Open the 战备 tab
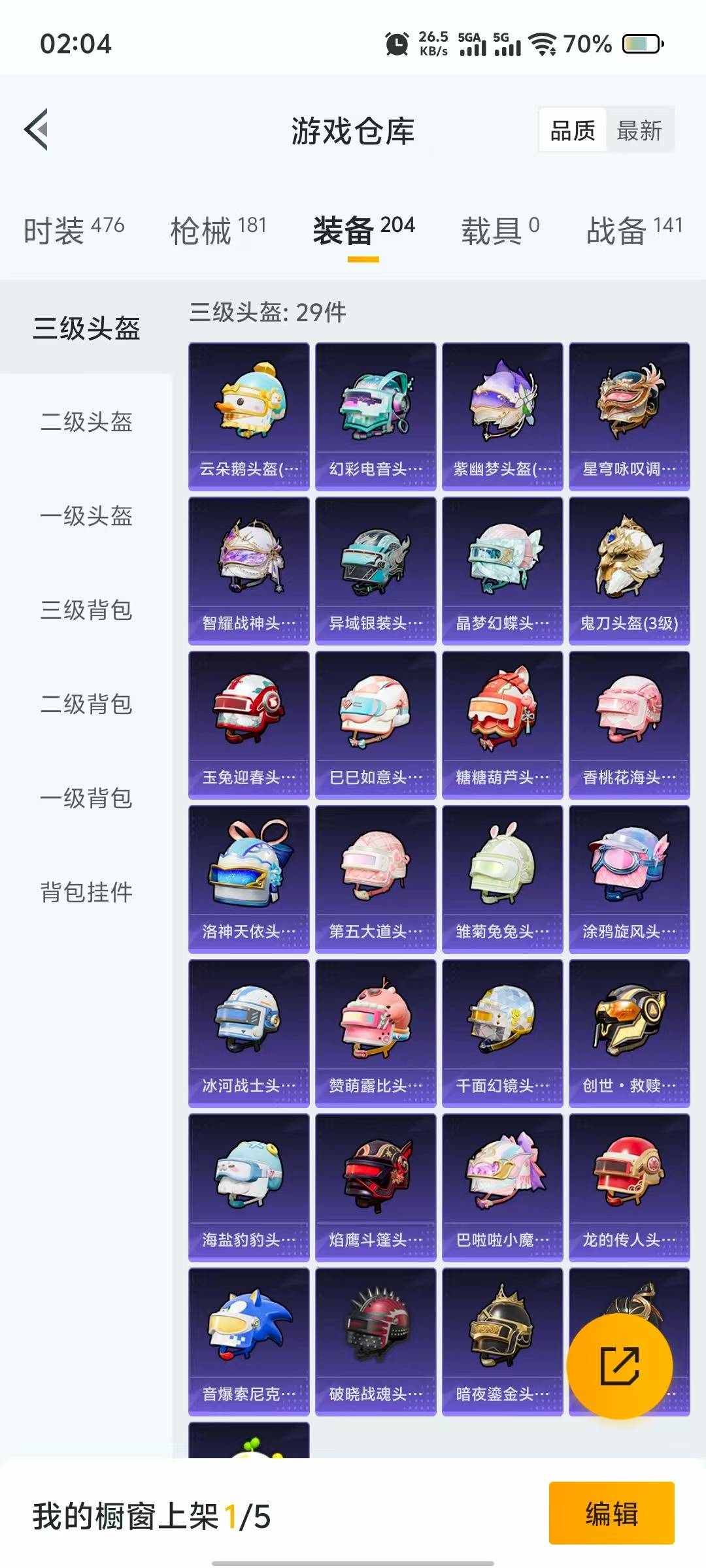The image size is (706, 1568). [635, 230]
